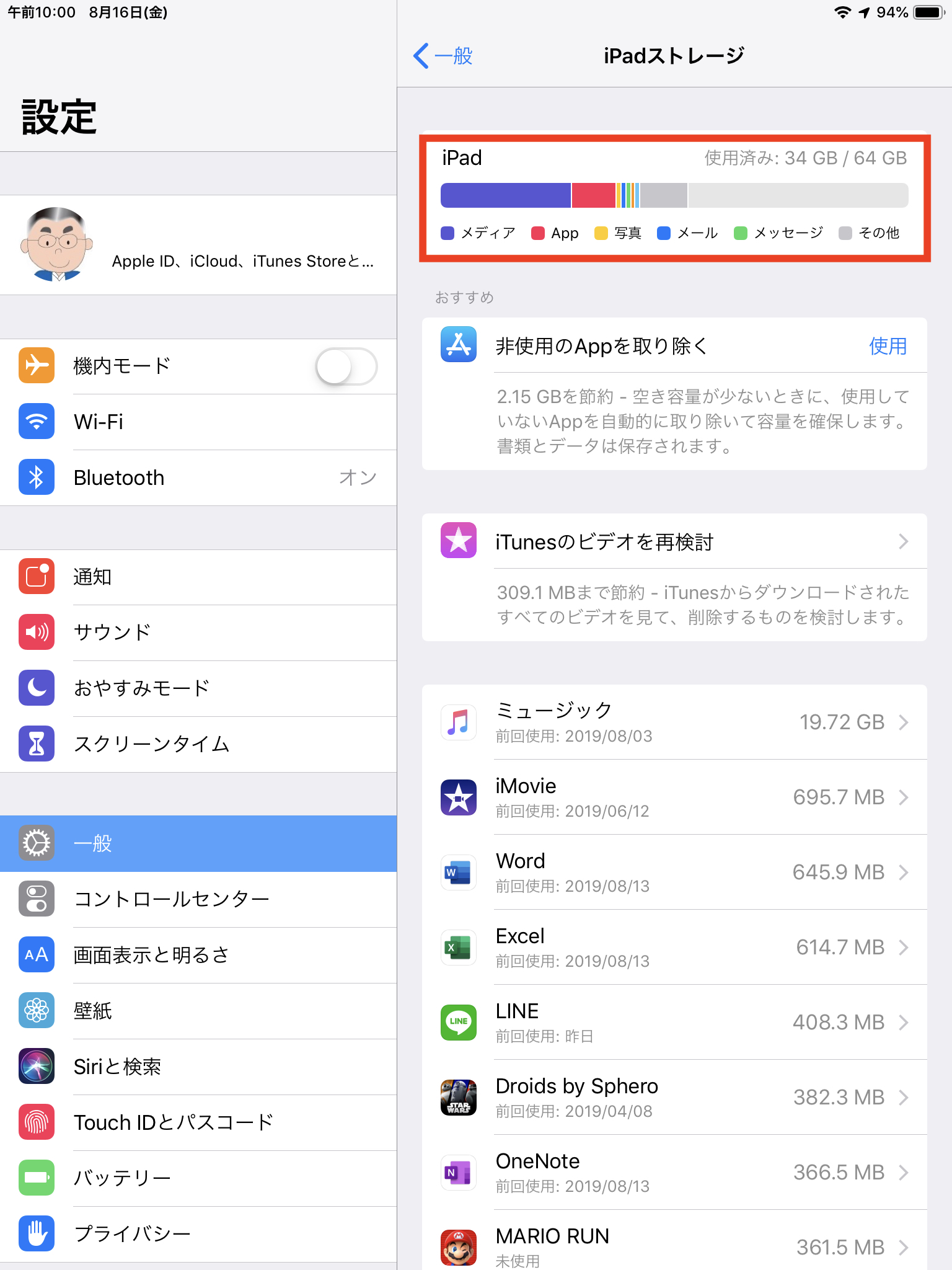The image size is (952, 1270).
Task: Open Word storage details
Action: (674, 872)
